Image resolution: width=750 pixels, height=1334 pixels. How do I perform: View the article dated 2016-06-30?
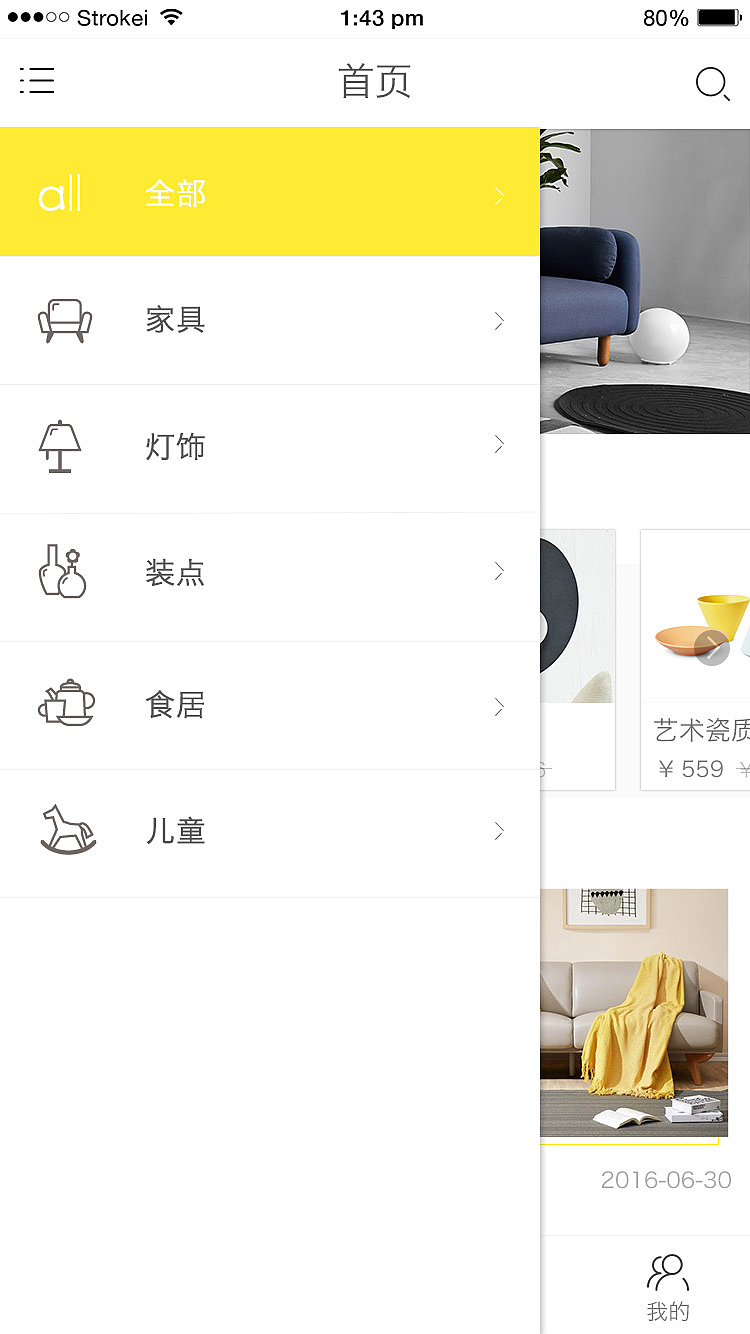[x=634, y=1015]
